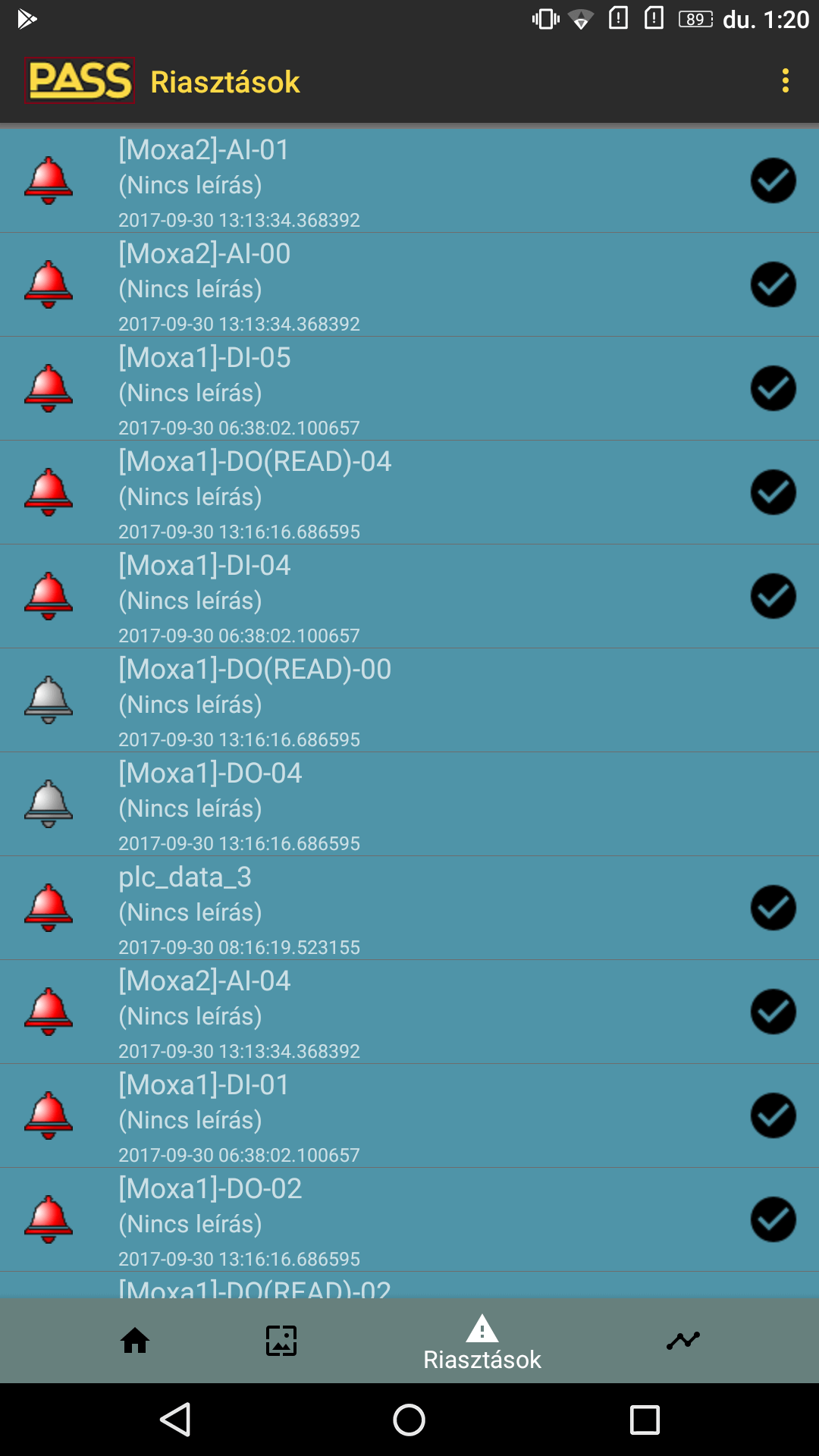Screen dimensions: 819x1456
Task: Open the recent apps view
Action: [645, 1419]
